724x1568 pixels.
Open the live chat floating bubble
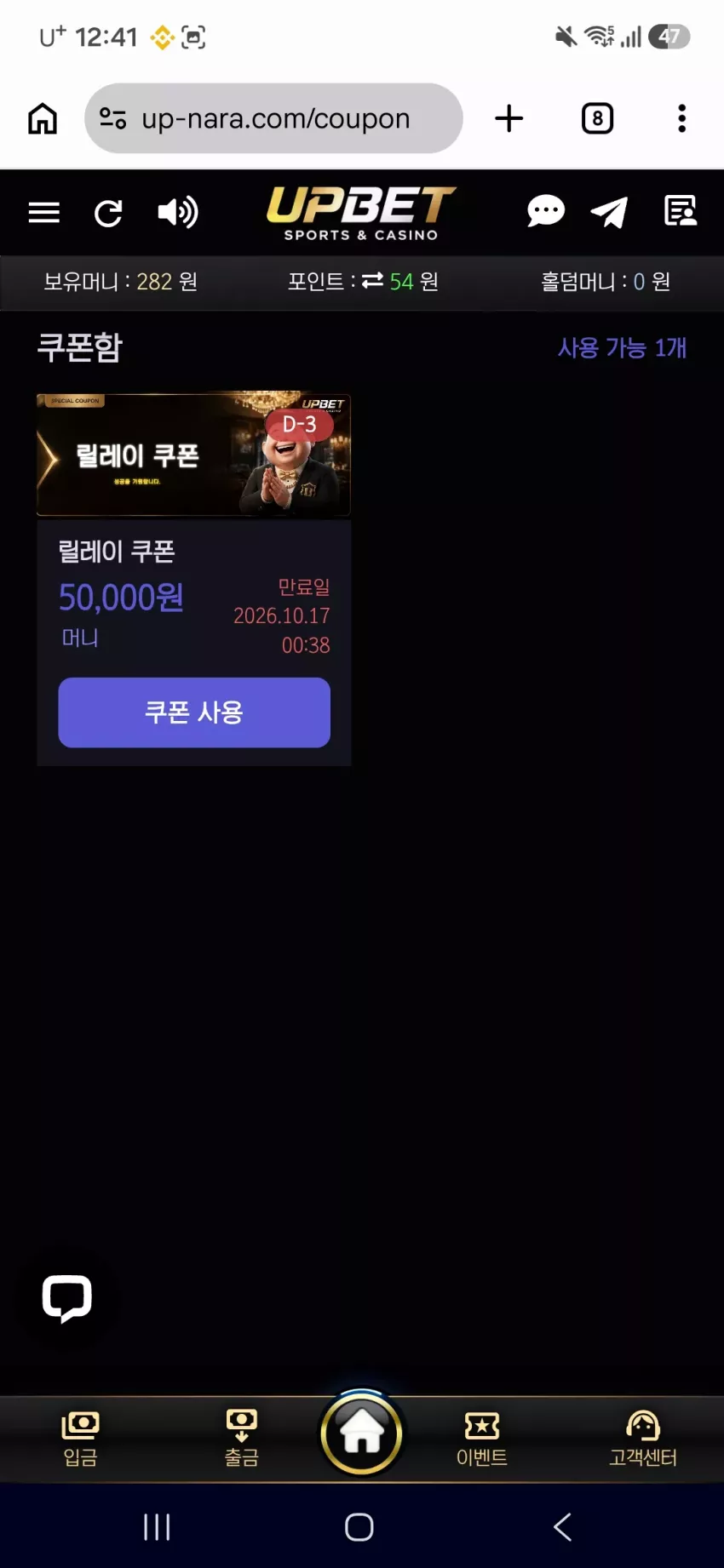point(67,1299)
